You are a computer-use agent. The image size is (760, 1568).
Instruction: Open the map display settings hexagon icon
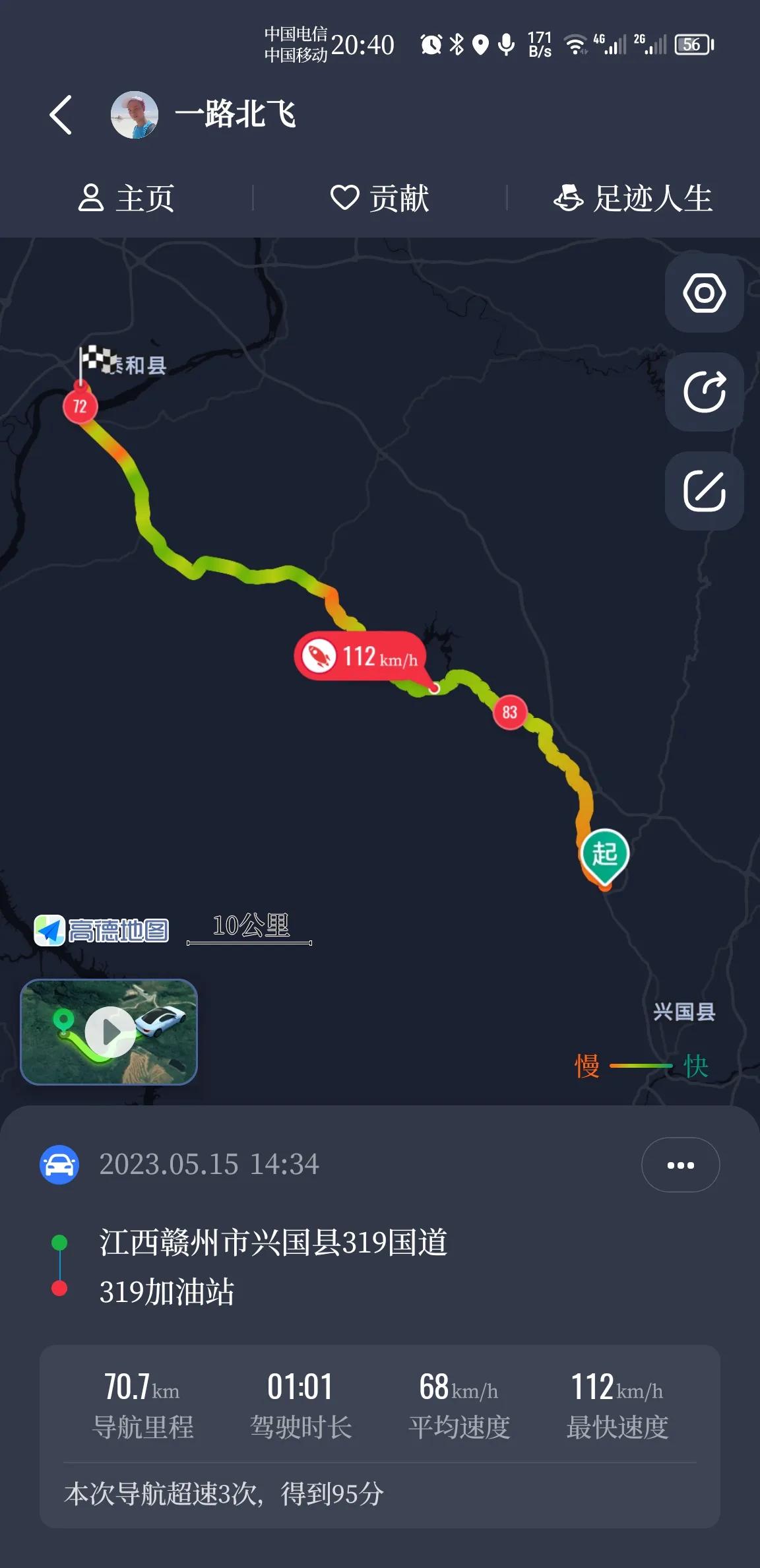tap(703, 294)
